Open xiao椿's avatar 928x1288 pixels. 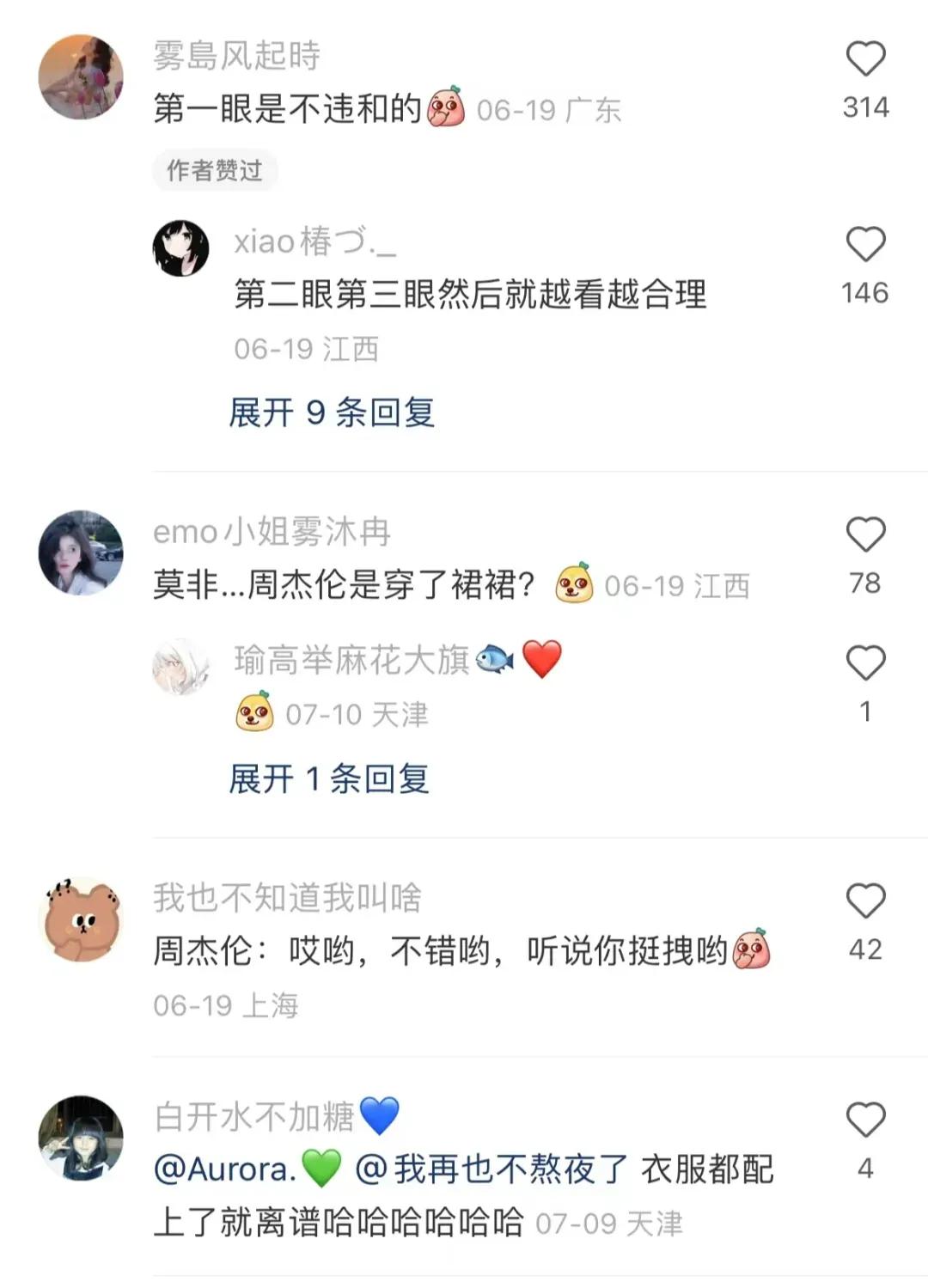pos(180,248)
